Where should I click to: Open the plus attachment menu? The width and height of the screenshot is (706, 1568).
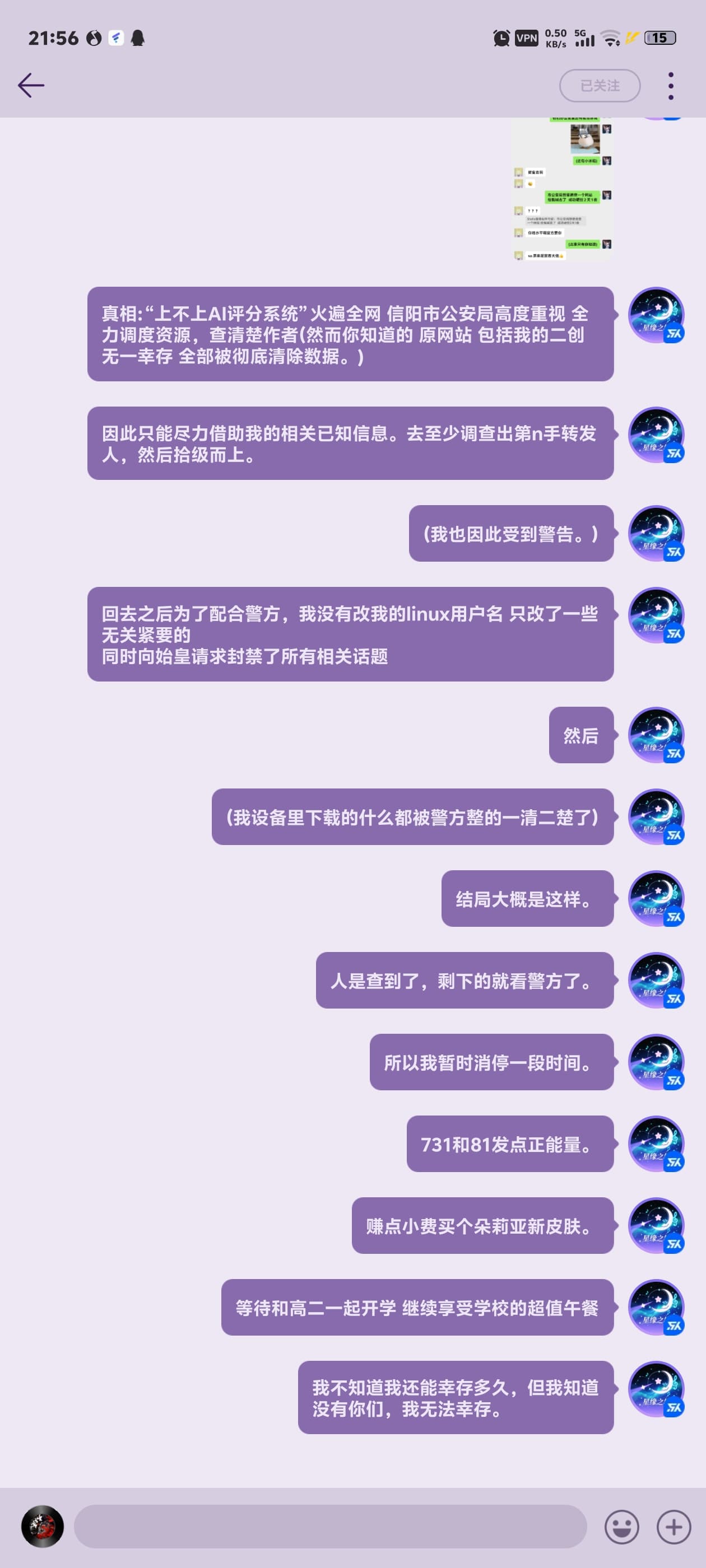674,1527
